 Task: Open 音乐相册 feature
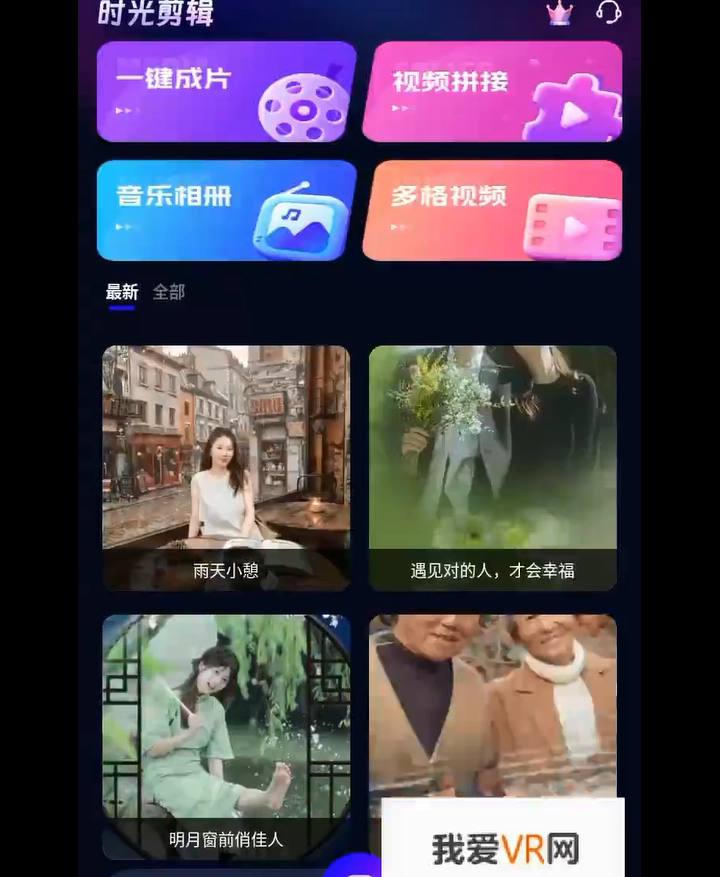tap(226, 210)
